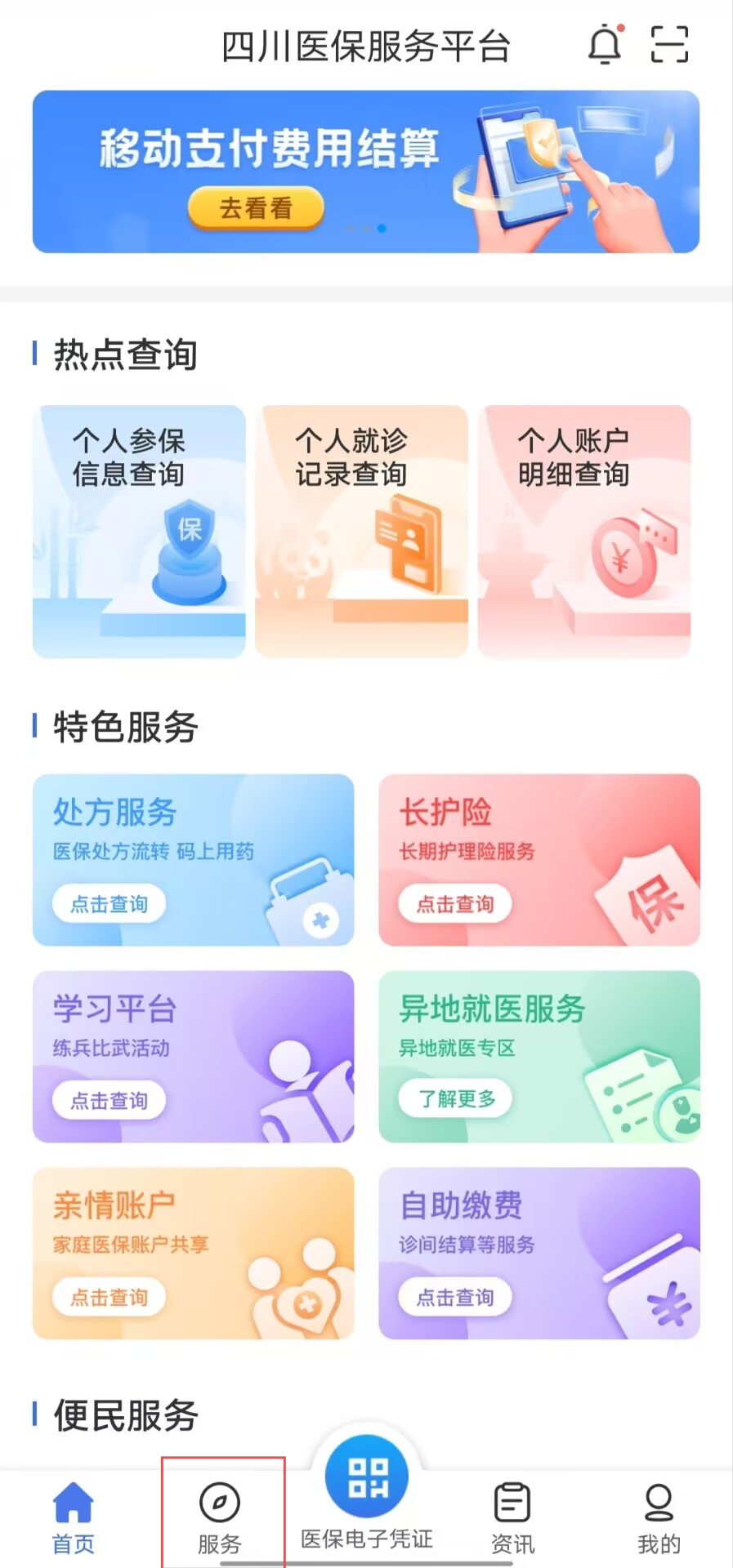Tap 点击查询 under 亲情账户
The width and height of the screenshot is (733, 1568).
coord(110,1297)
